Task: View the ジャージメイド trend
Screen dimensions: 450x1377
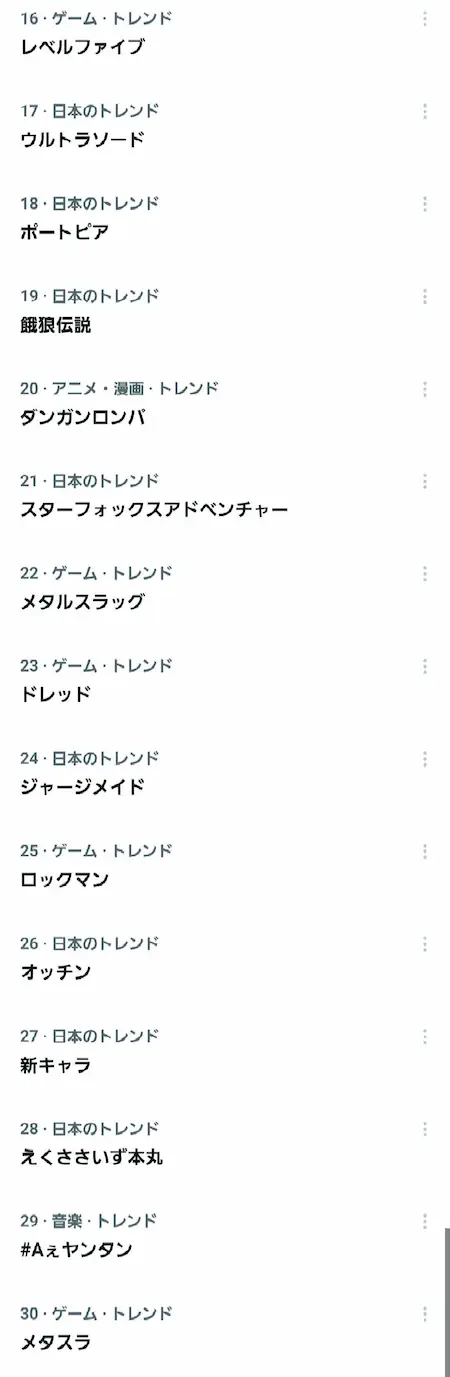Action: 225,773
